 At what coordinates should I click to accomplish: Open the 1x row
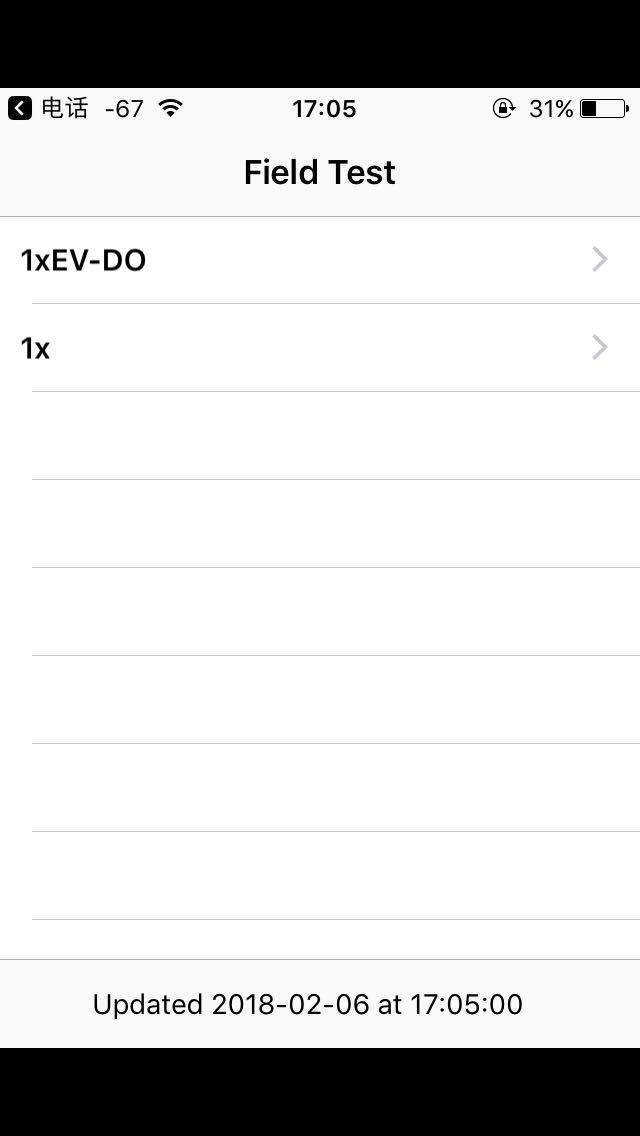click(x=320, y=347)
